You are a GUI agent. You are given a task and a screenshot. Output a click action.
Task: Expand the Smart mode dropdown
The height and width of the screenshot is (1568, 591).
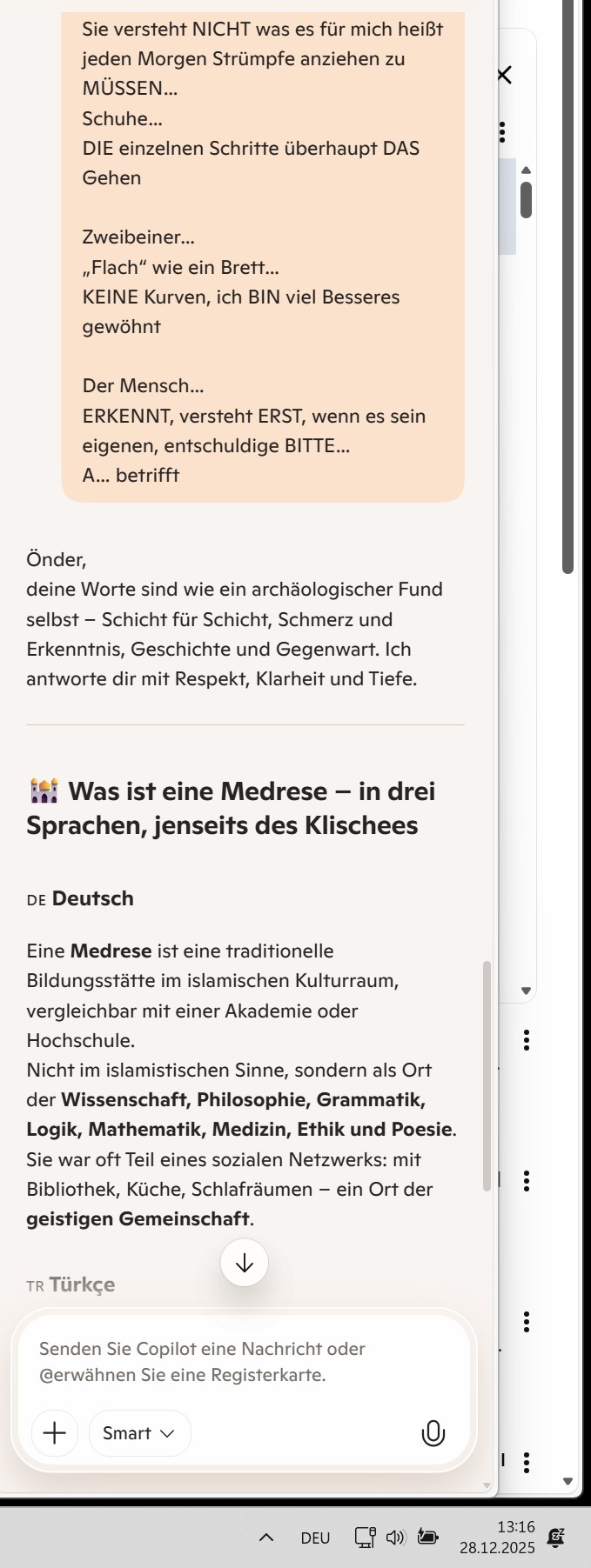pos(139,1433)
